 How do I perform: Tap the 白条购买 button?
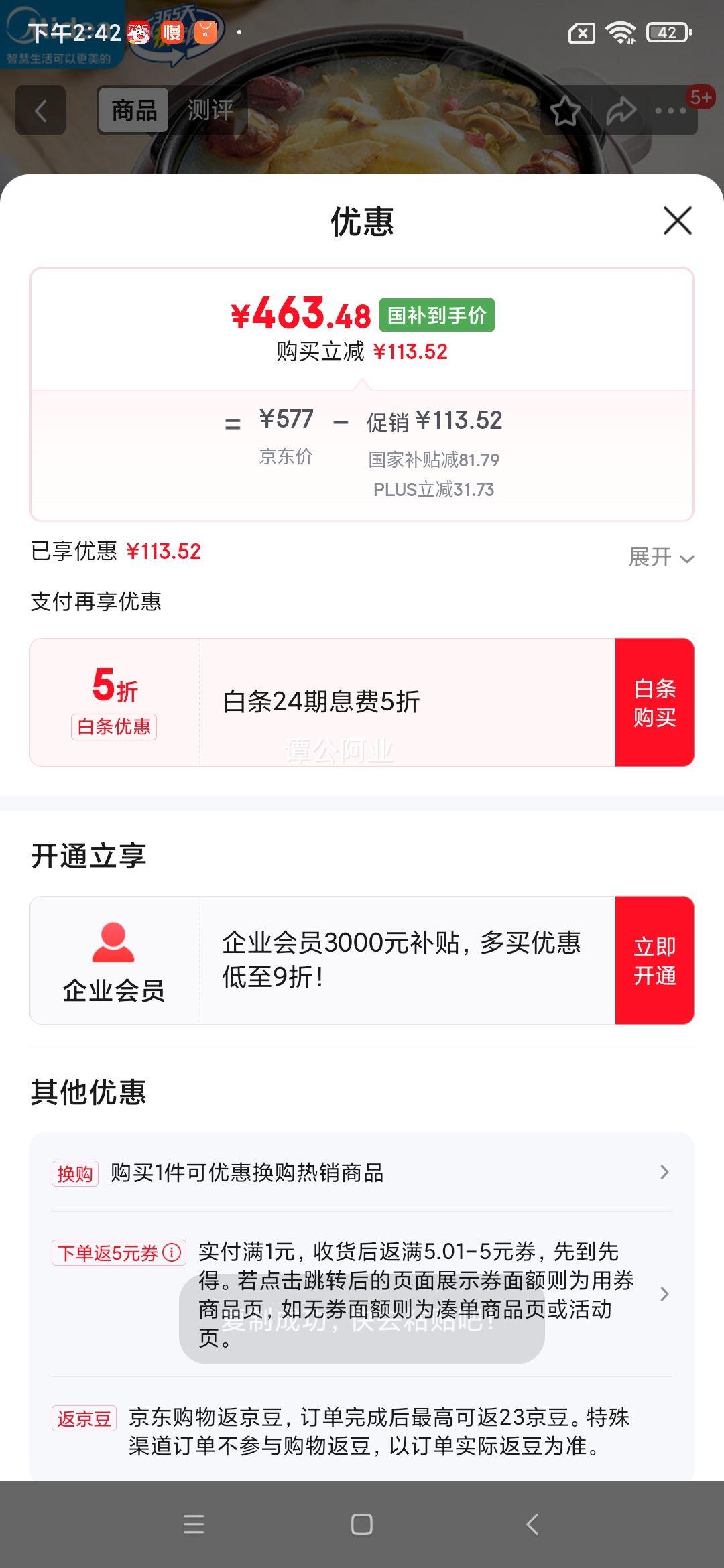coord(654,702)
